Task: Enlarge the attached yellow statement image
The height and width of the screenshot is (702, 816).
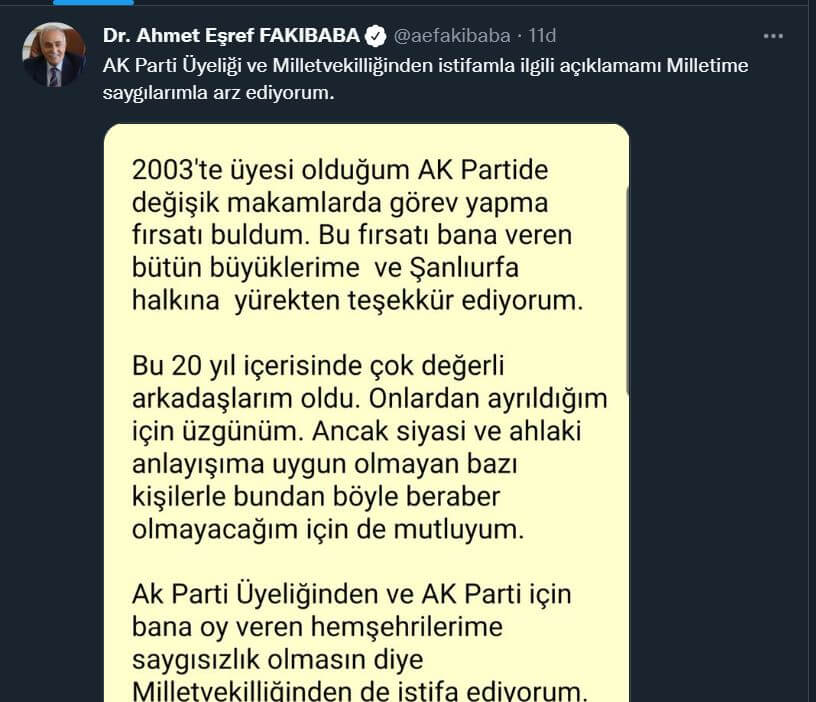Action: [x=366, y=420]
